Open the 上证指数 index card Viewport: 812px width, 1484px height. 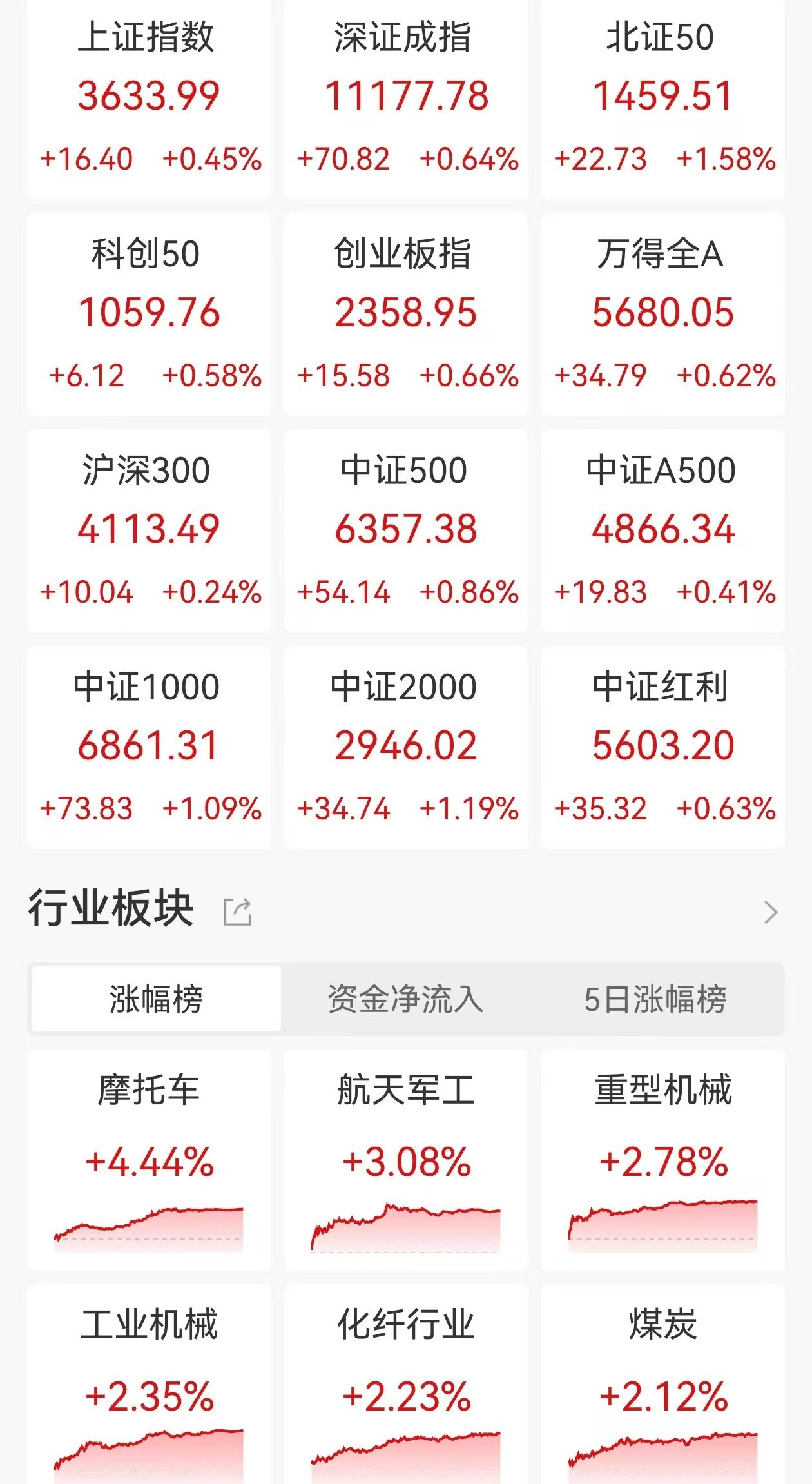point(149,97)
